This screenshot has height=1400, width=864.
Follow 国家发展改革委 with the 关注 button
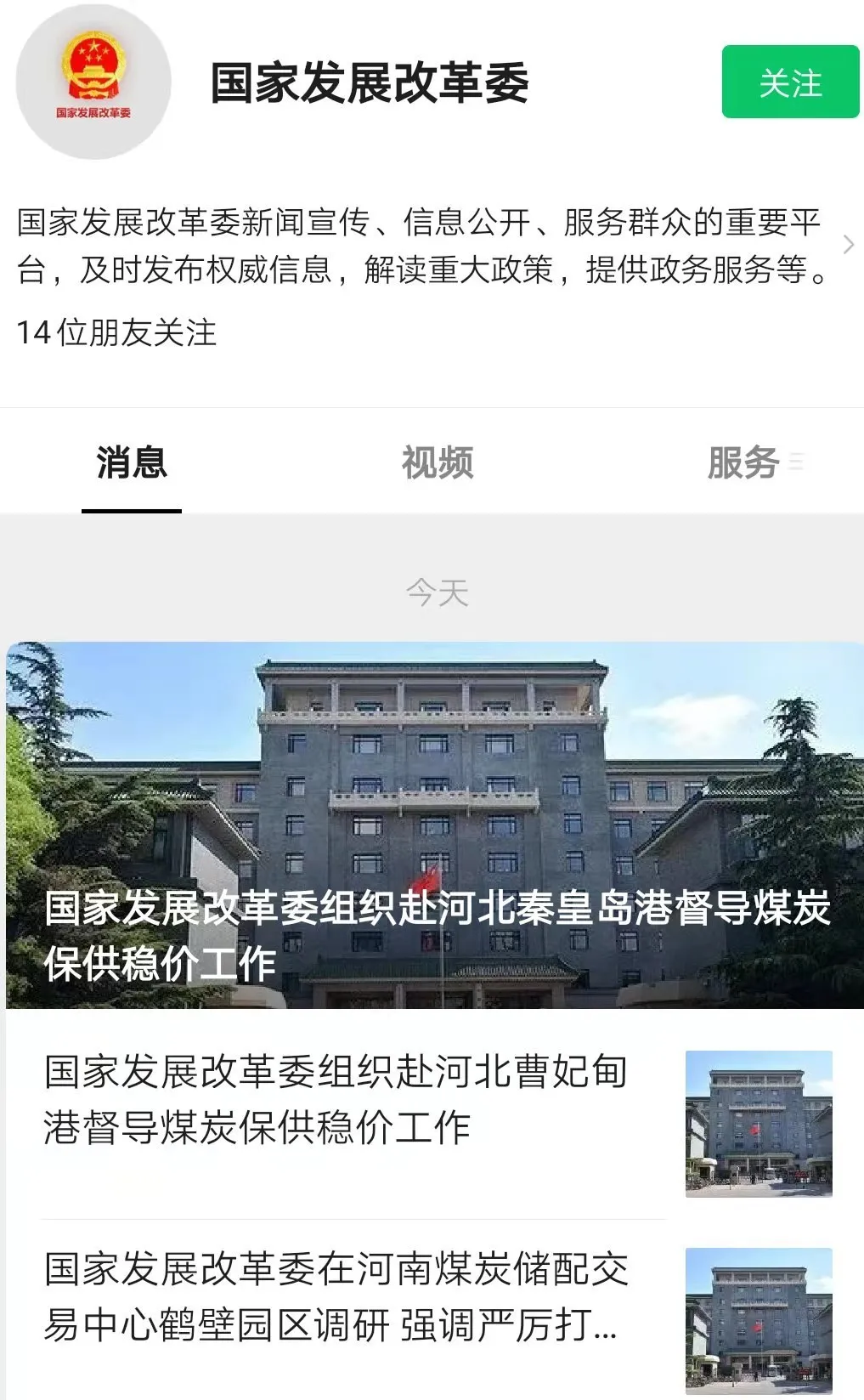point(790,82)
